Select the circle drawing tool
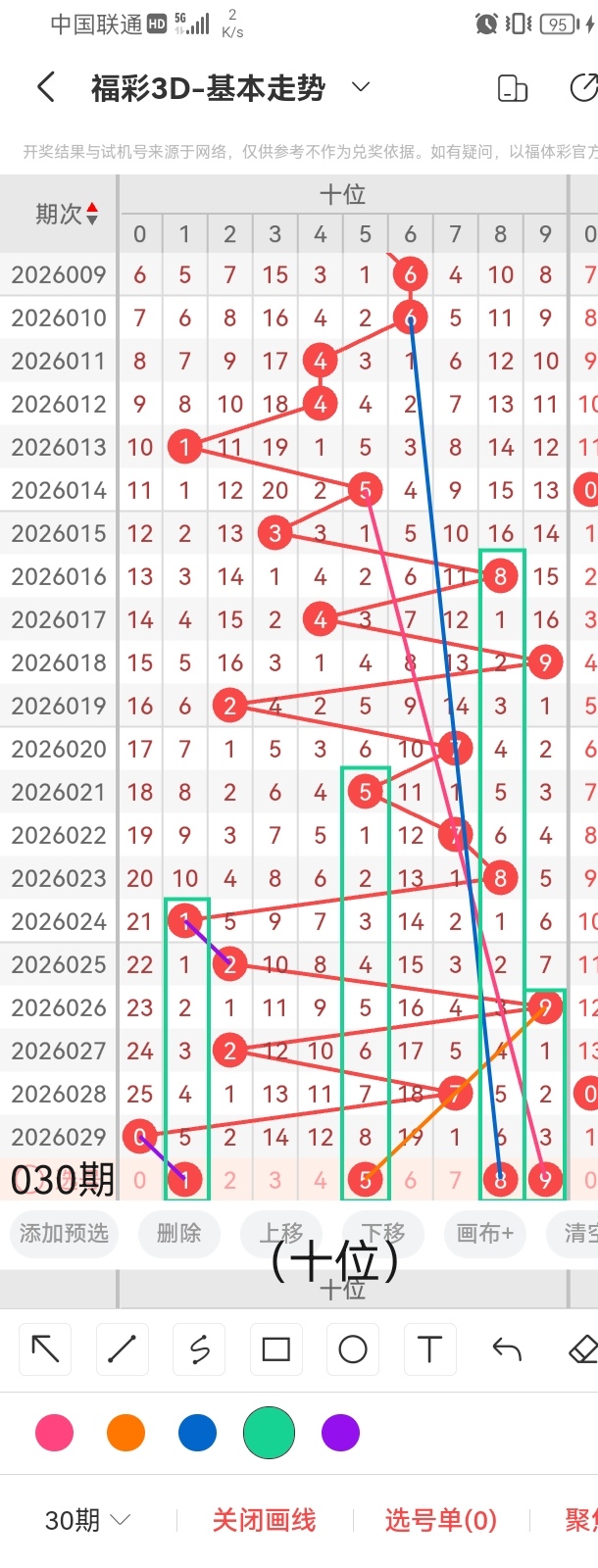Viewport: 598px width, 1568px height. [x=353, y=1349]
